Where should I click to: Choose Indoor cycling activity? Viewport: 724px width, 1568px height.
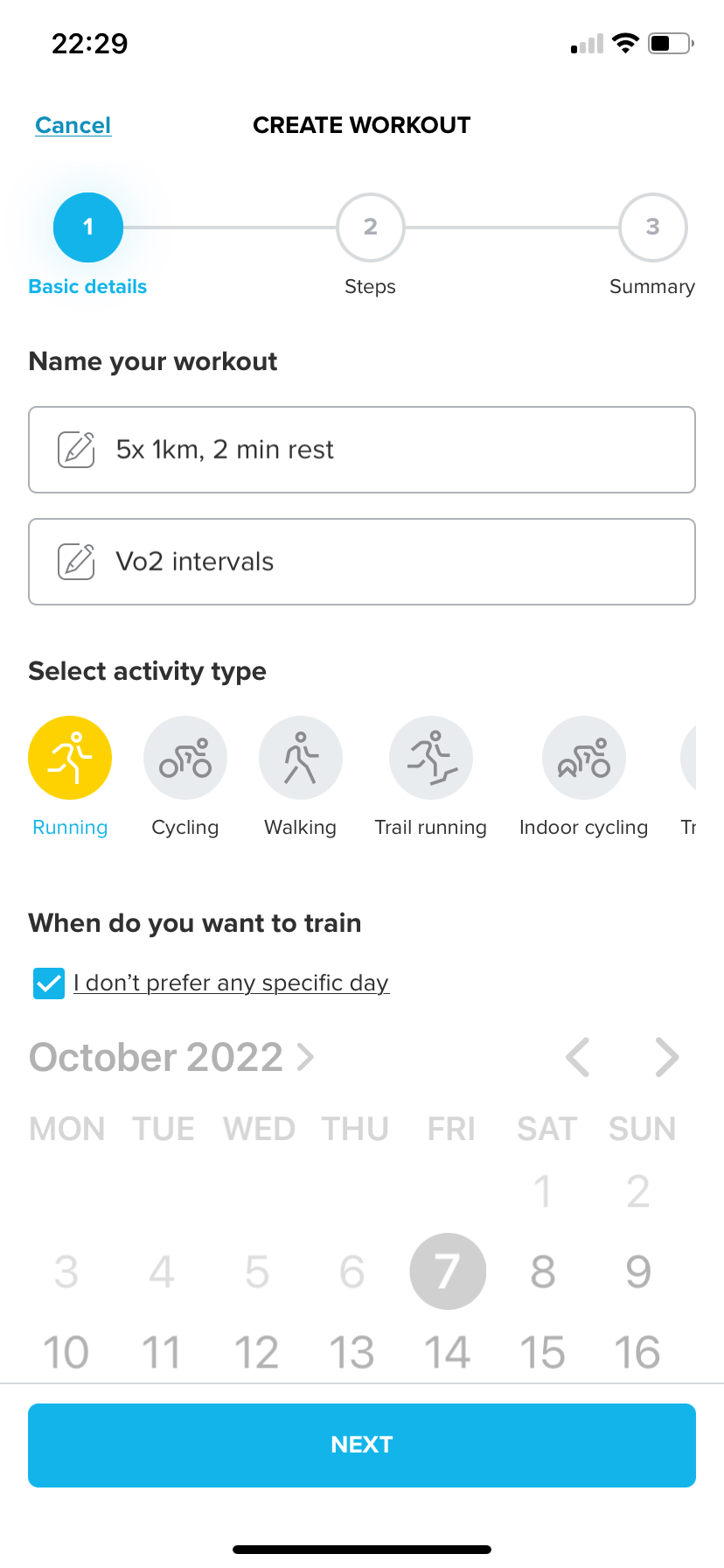point(584,758)
